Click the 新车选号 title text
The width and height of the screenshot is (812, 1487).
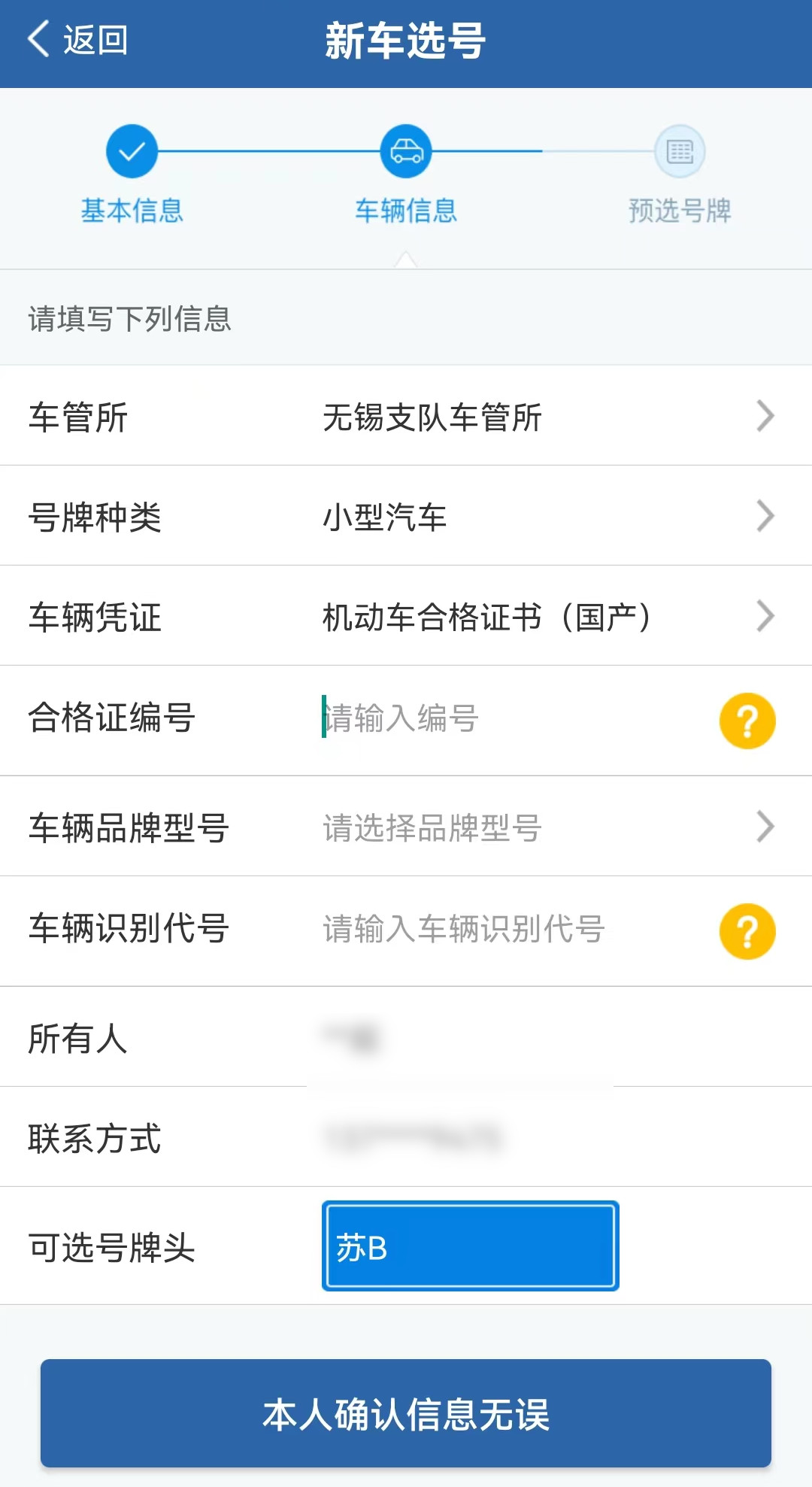pyautogui.click(x=406, y=41)
